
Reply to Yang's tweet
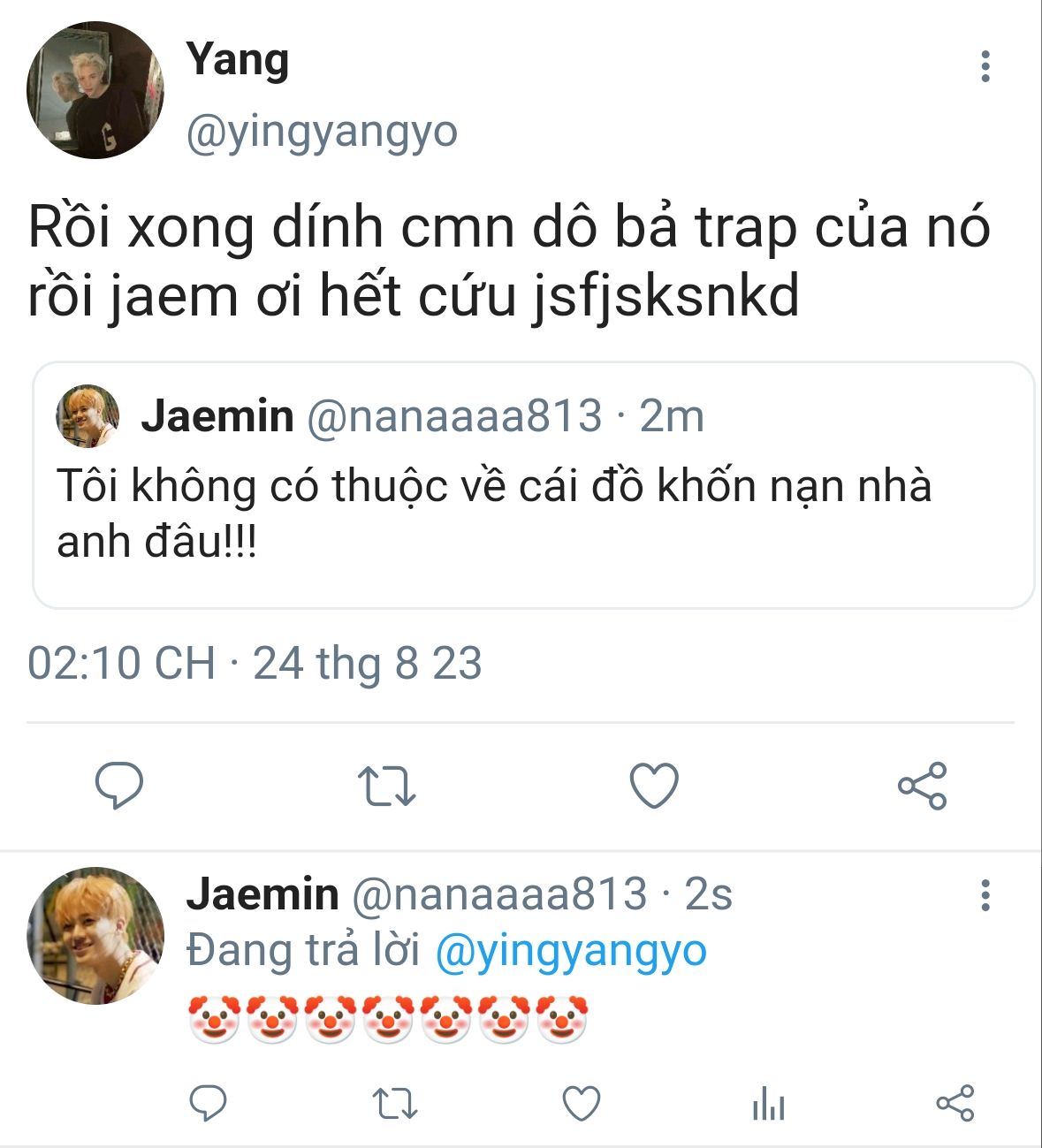[x=119, y=785]
